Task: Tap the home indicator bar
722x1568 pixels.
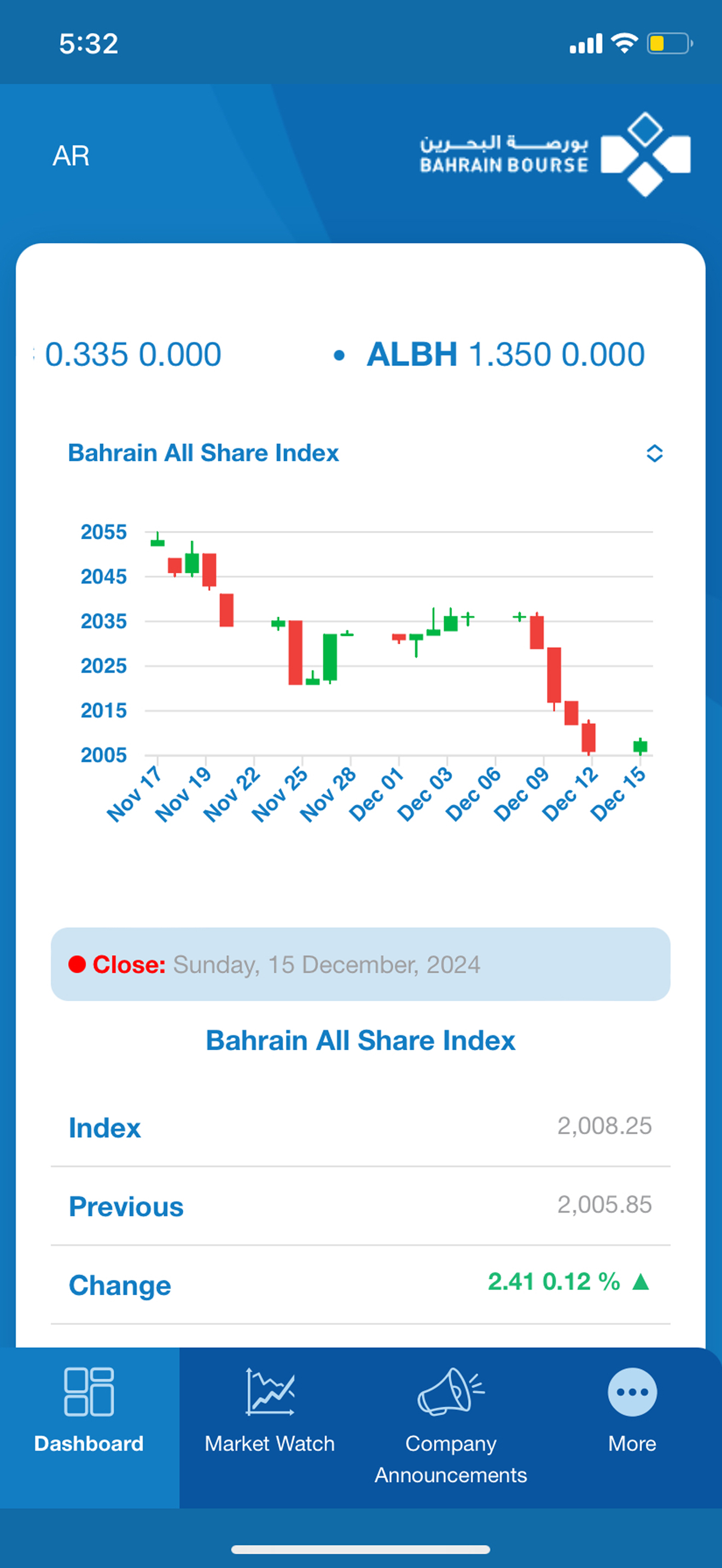Action: point(360,1549)
